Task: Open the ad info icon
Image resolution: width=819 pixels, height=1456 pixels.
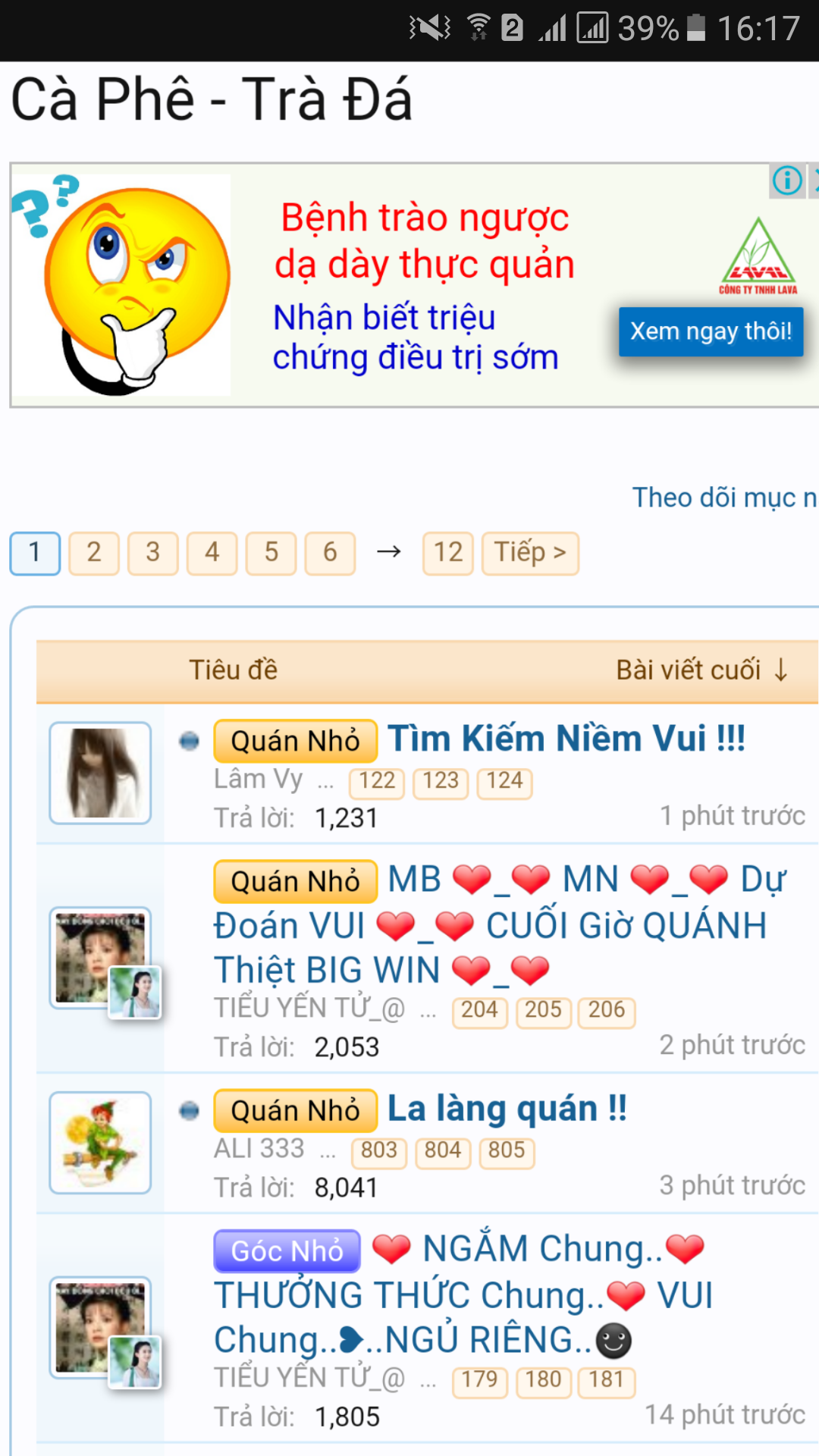Action: [787, 180]
